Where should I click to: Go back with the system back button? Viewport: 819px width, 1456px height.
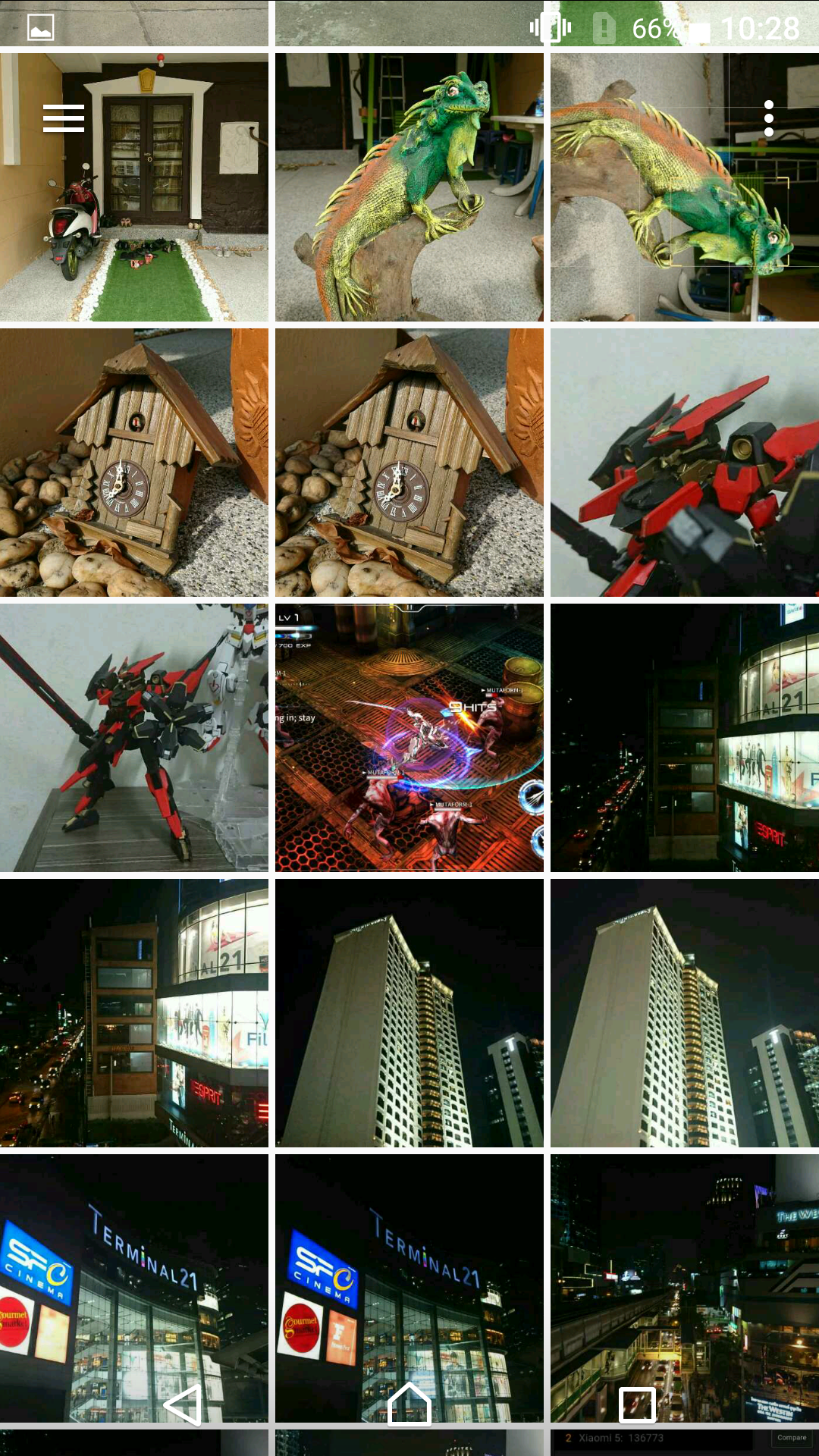183,1404
